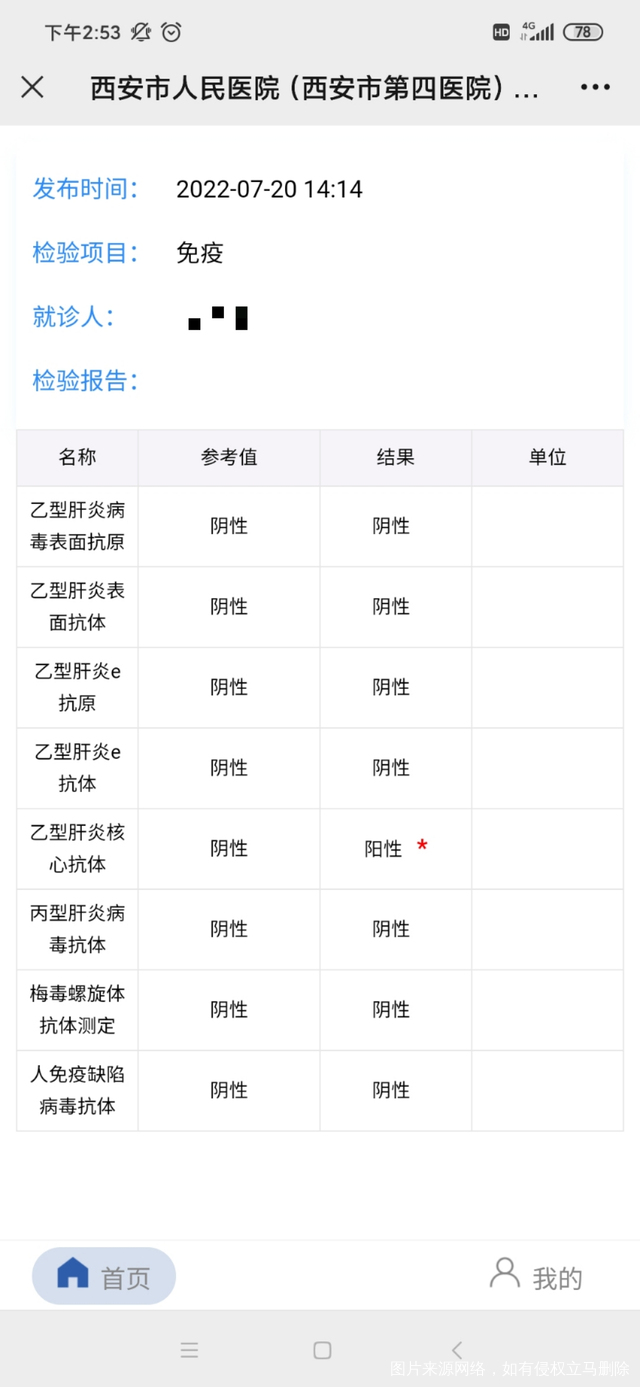Open the three-dot overflow menu
Screen dimensions: 640x1387
595,88
